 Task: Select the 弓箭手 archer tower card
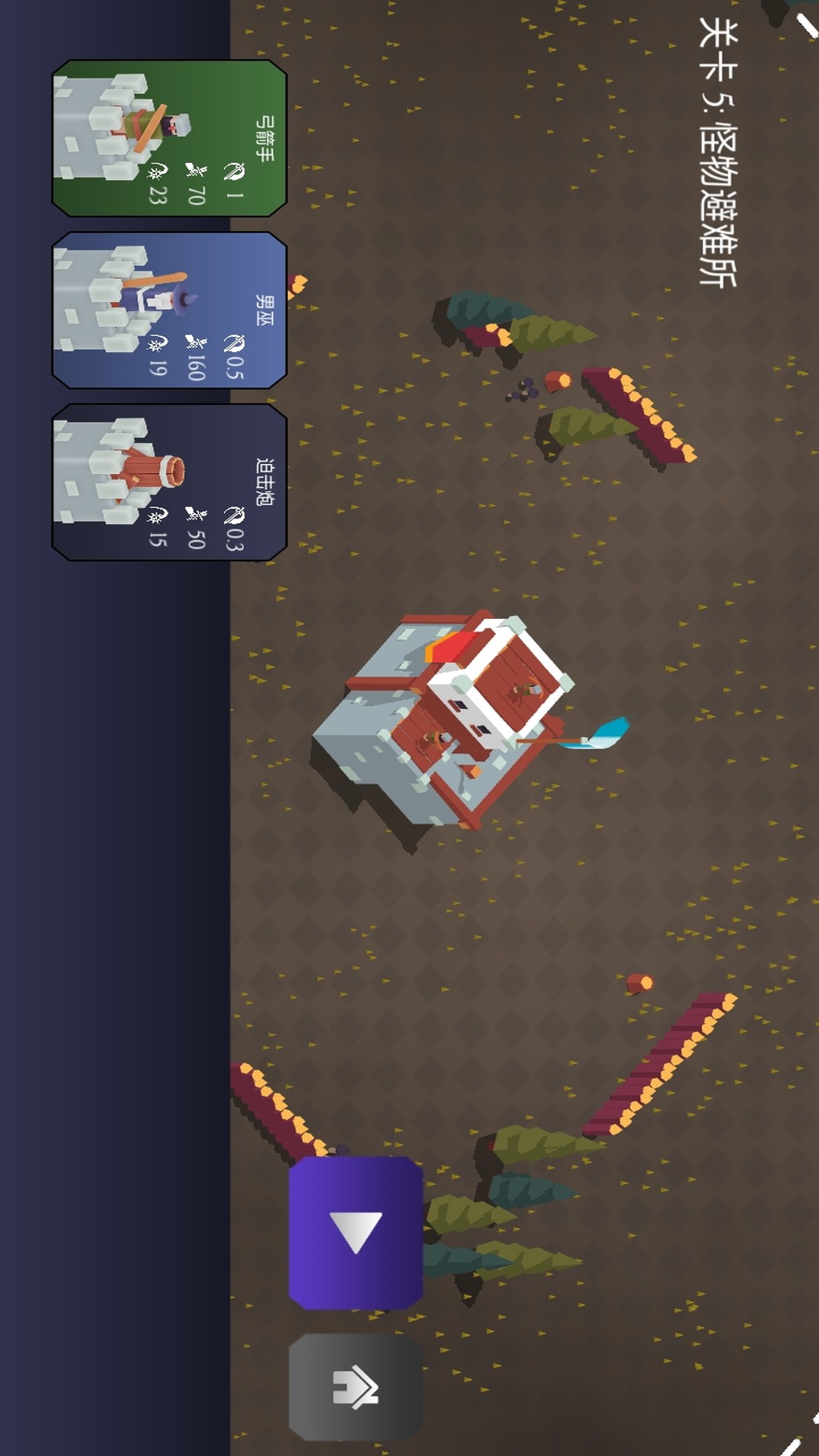tap(168, 139)
